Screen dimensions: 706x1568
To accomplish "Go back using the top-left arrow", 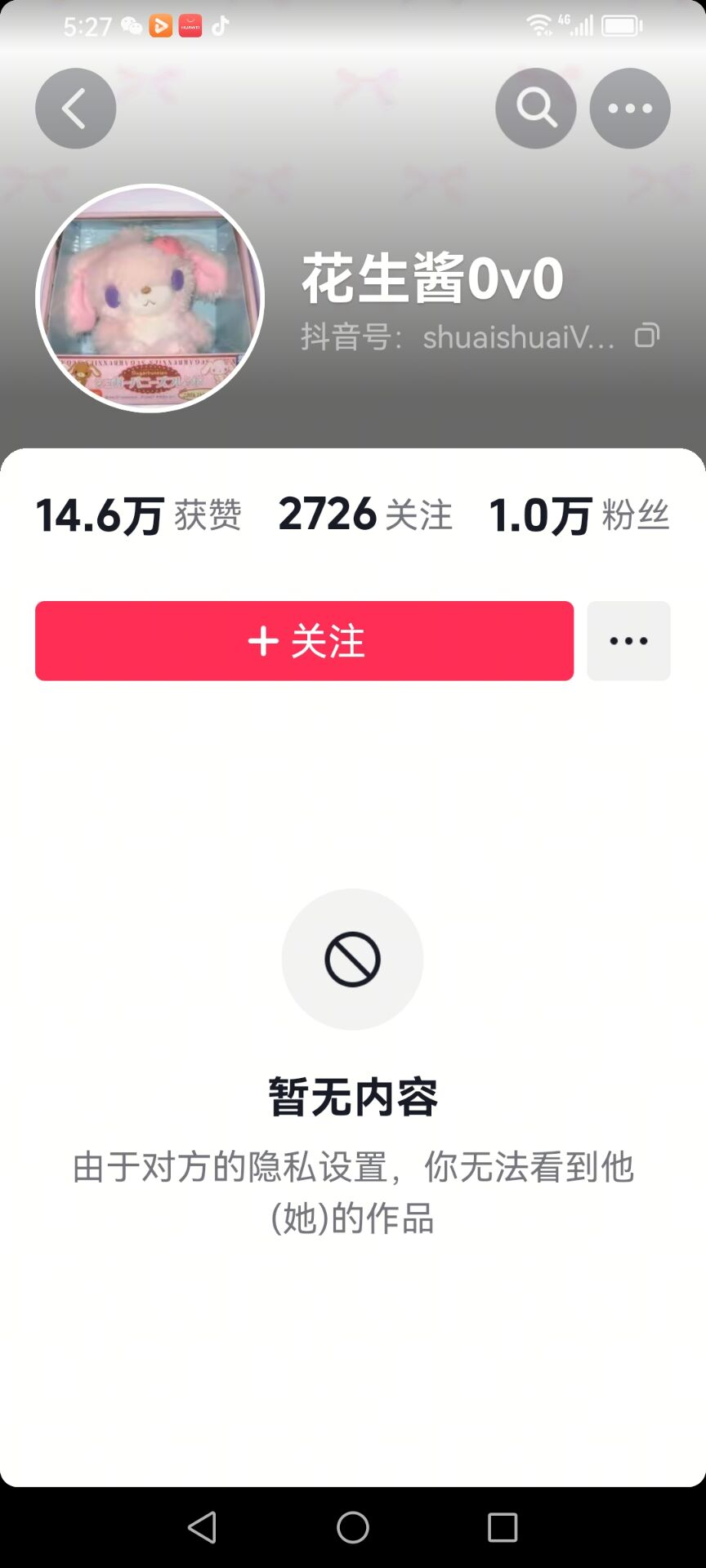I will [x=75, y=109].
